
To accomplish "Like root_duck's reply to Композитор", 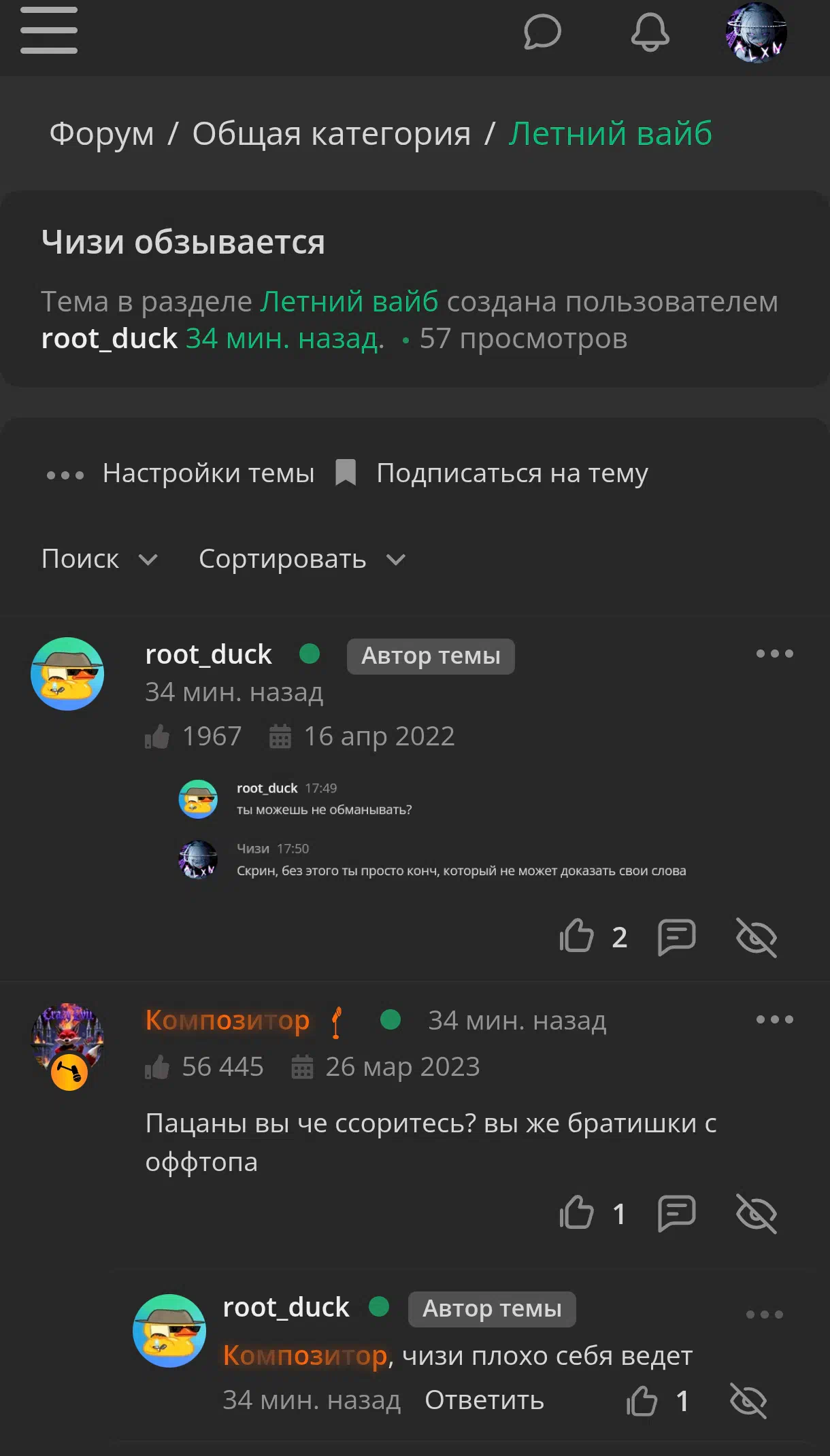I will (642, 1401).
